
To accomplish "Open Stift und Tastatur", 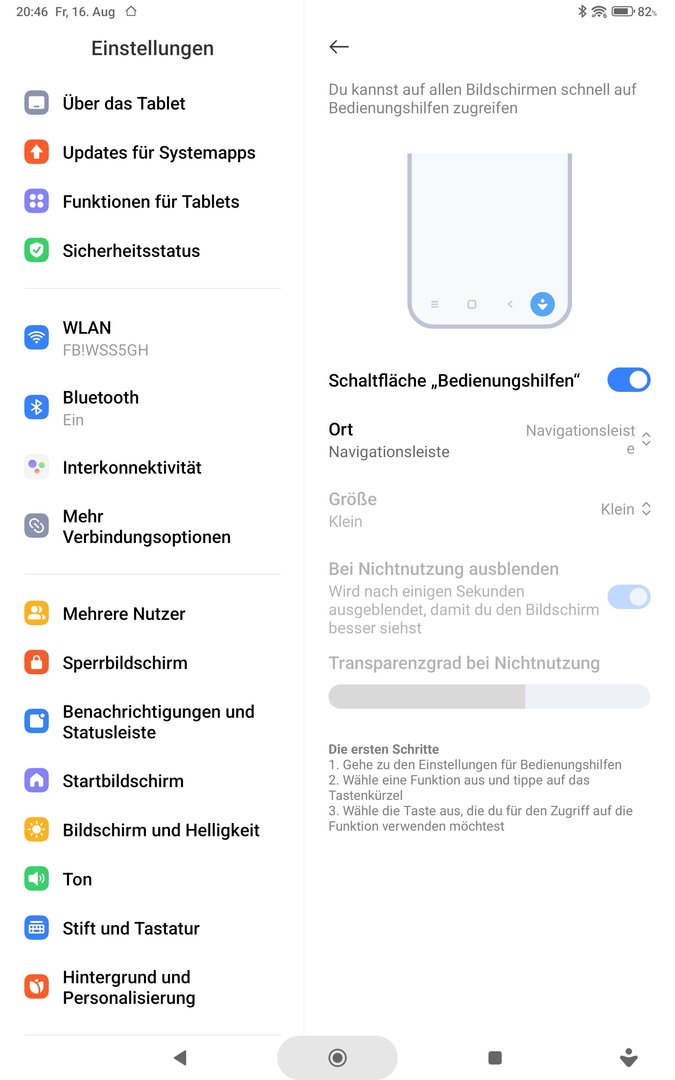I will (130, 927).
